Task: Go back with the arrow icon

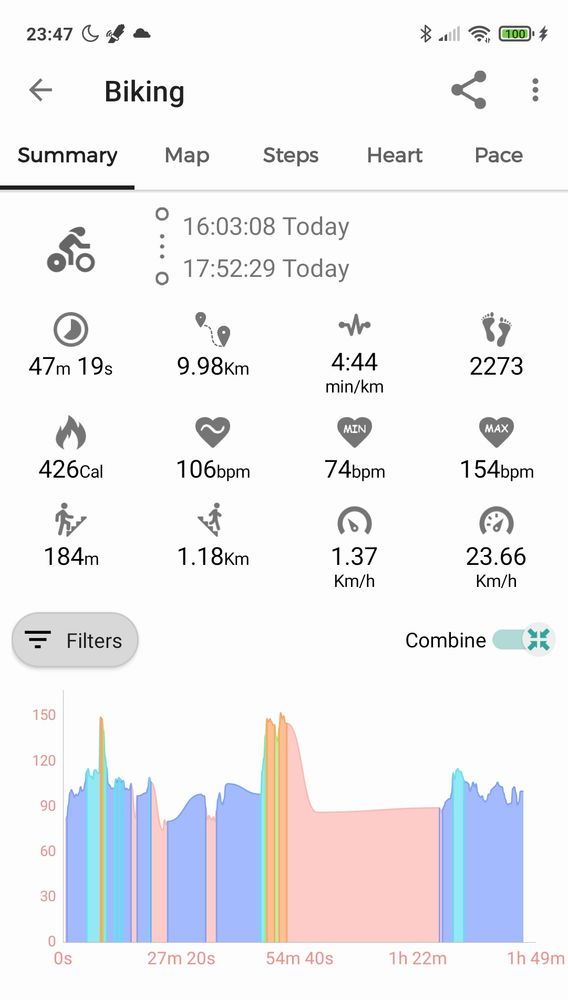Action: 40,90
